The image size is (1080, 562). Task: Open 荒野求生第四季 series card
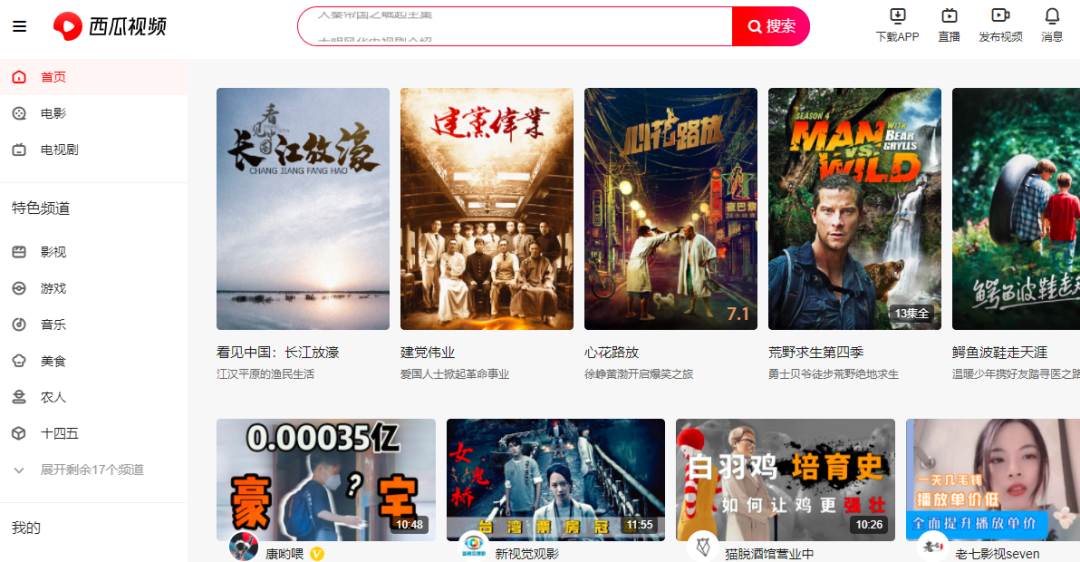[x=855, y=209]
